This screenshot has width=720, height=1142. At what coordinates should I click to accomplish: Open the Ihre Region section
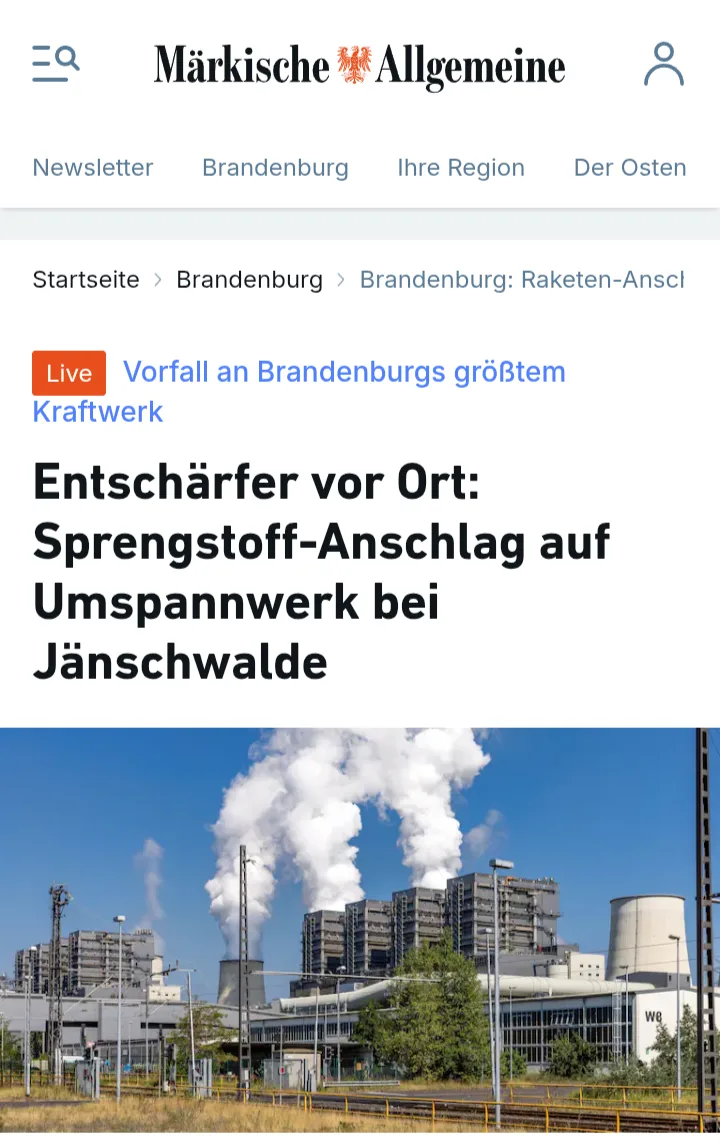click(461, 168)
